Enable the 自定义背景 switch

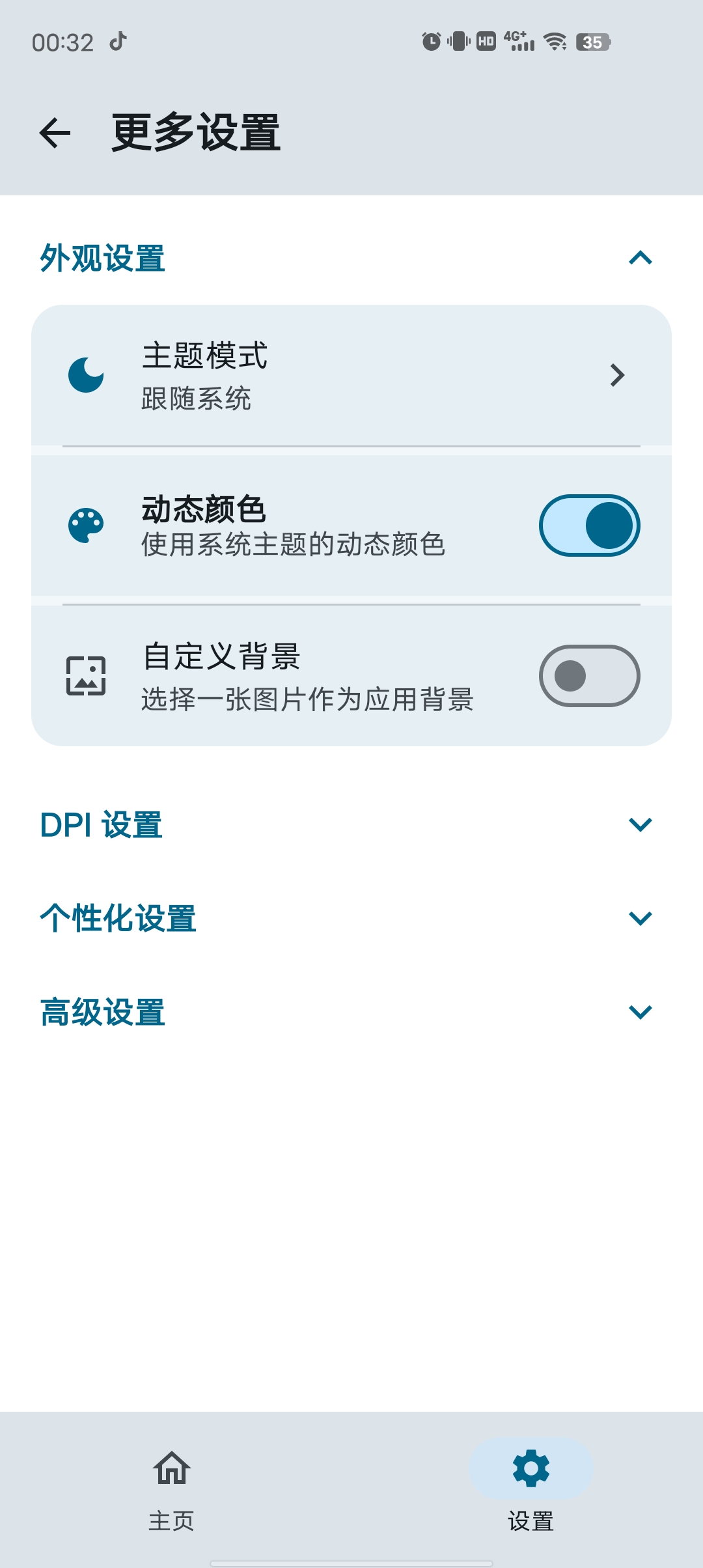coord(589,676)
